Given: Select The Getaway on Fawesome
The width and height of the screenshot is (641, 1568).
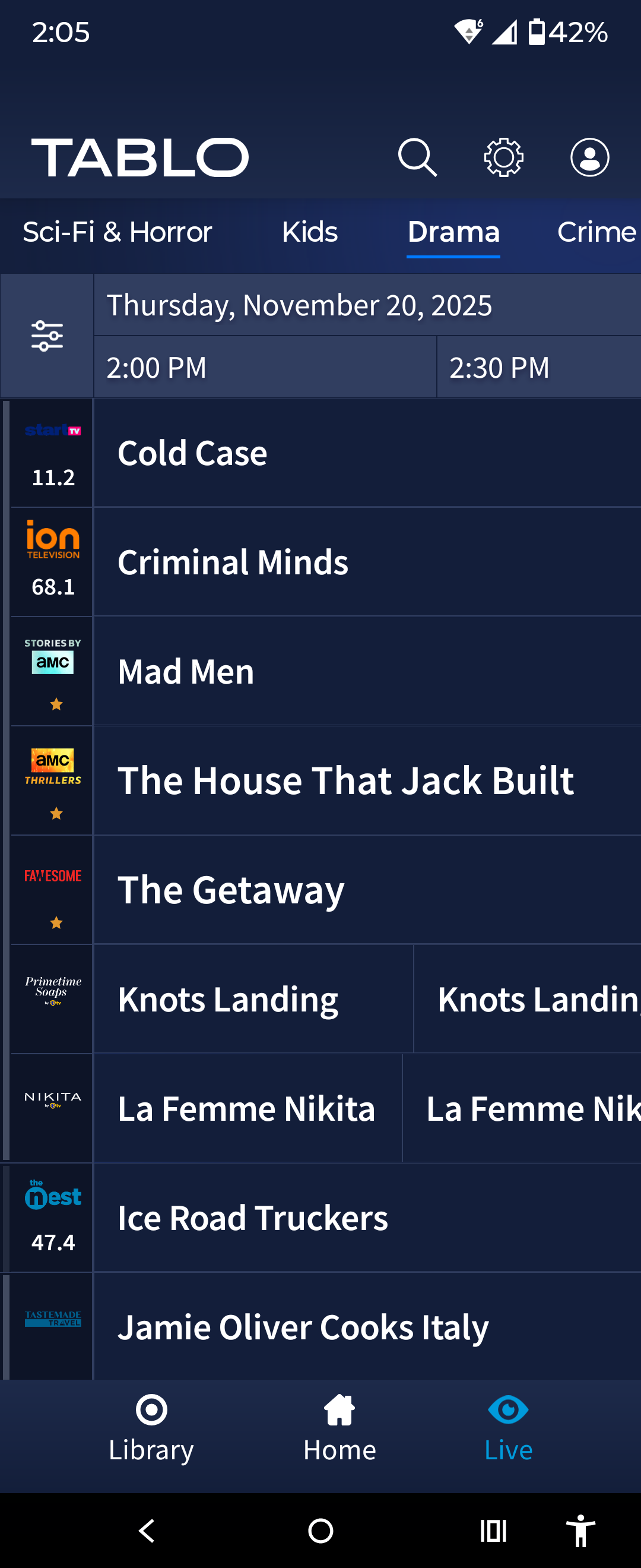Looking at the screenshot, I should [x=367, y=890].
